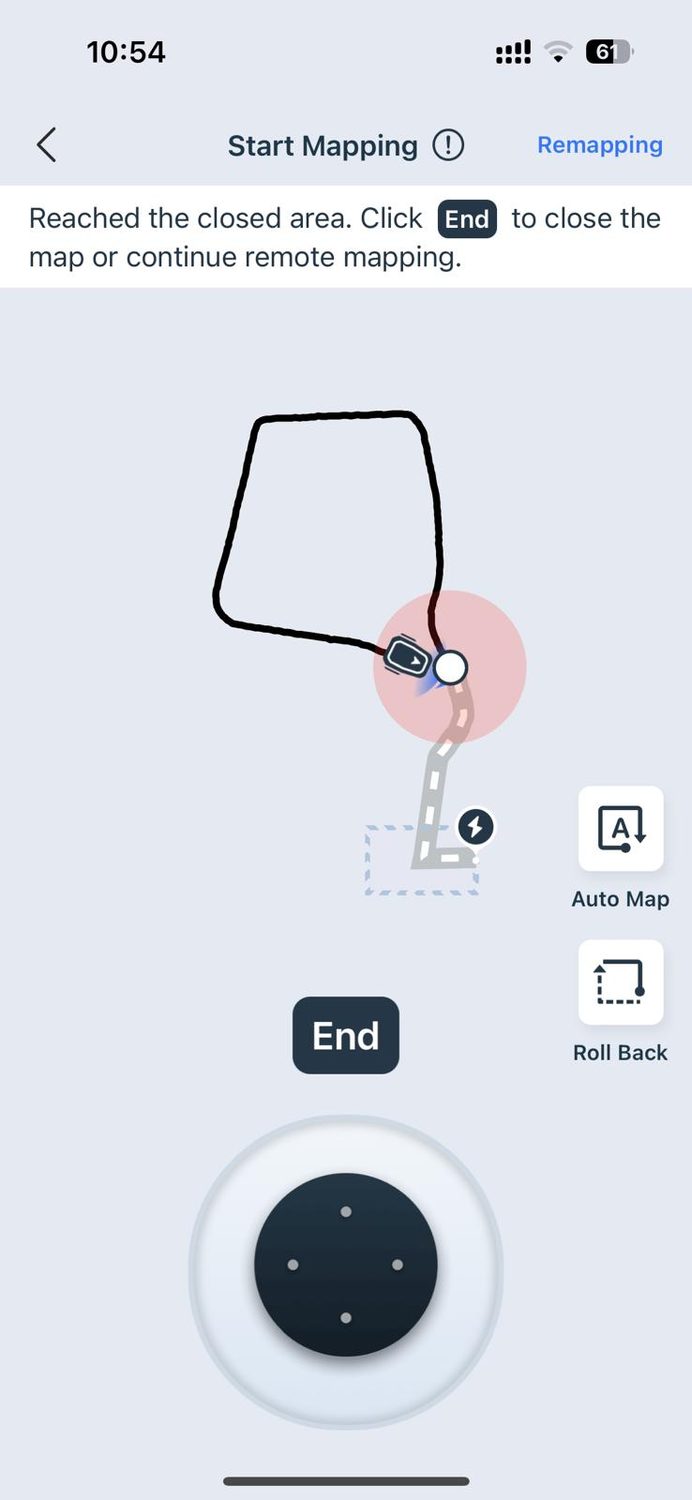Image resolution: width=692 pixels, height=1500 pixels.
Task: Start Auto Map mode
Action: point(620,829)
